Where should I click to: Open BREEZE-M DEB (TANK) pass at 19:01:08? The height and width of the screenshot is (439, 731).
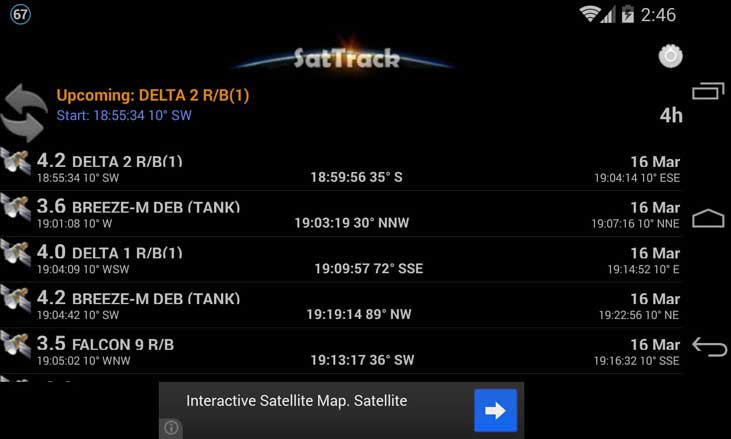tap(340, 215)
